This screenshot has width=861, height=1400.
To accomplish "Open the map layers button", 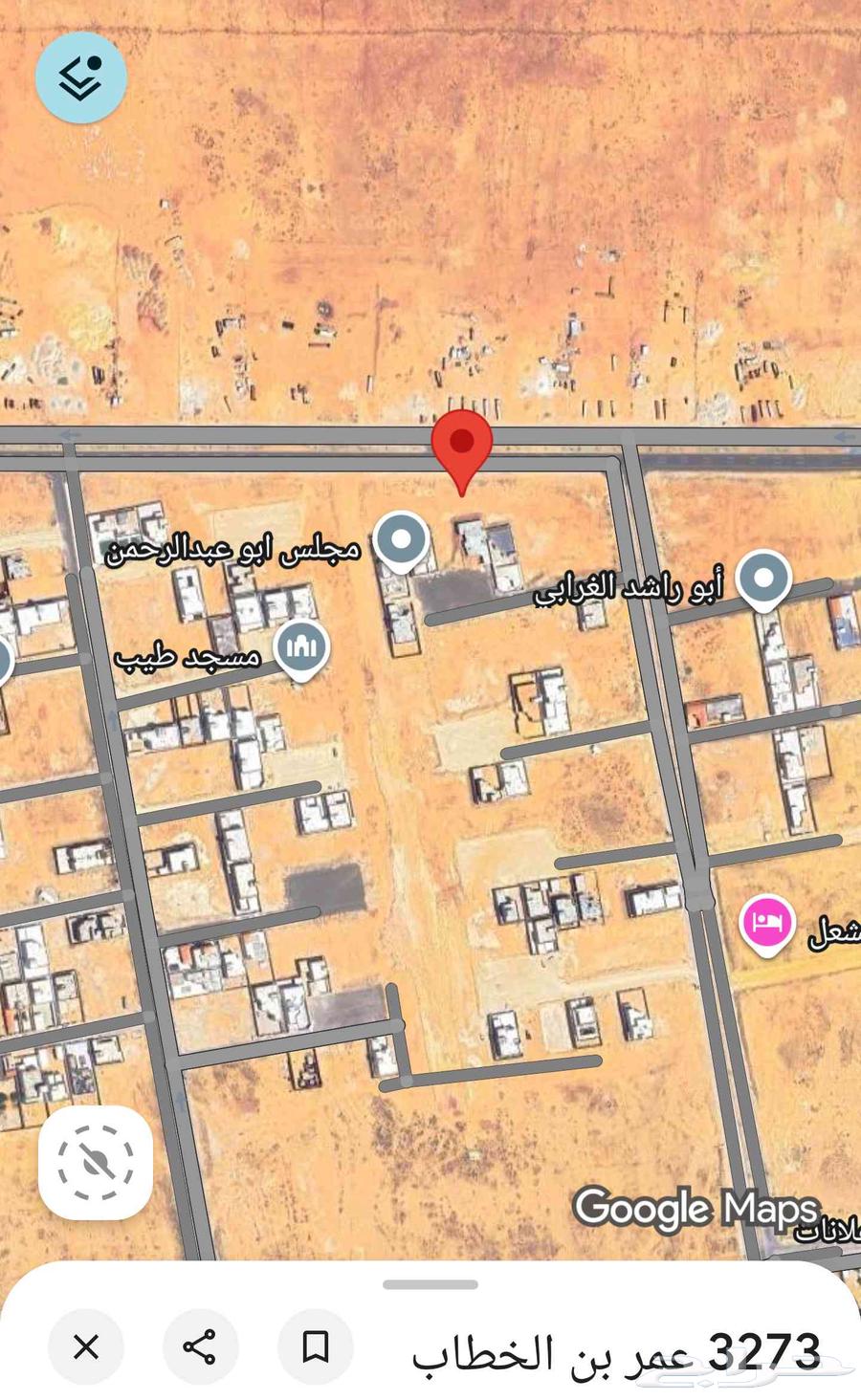I will coord(81,77).
